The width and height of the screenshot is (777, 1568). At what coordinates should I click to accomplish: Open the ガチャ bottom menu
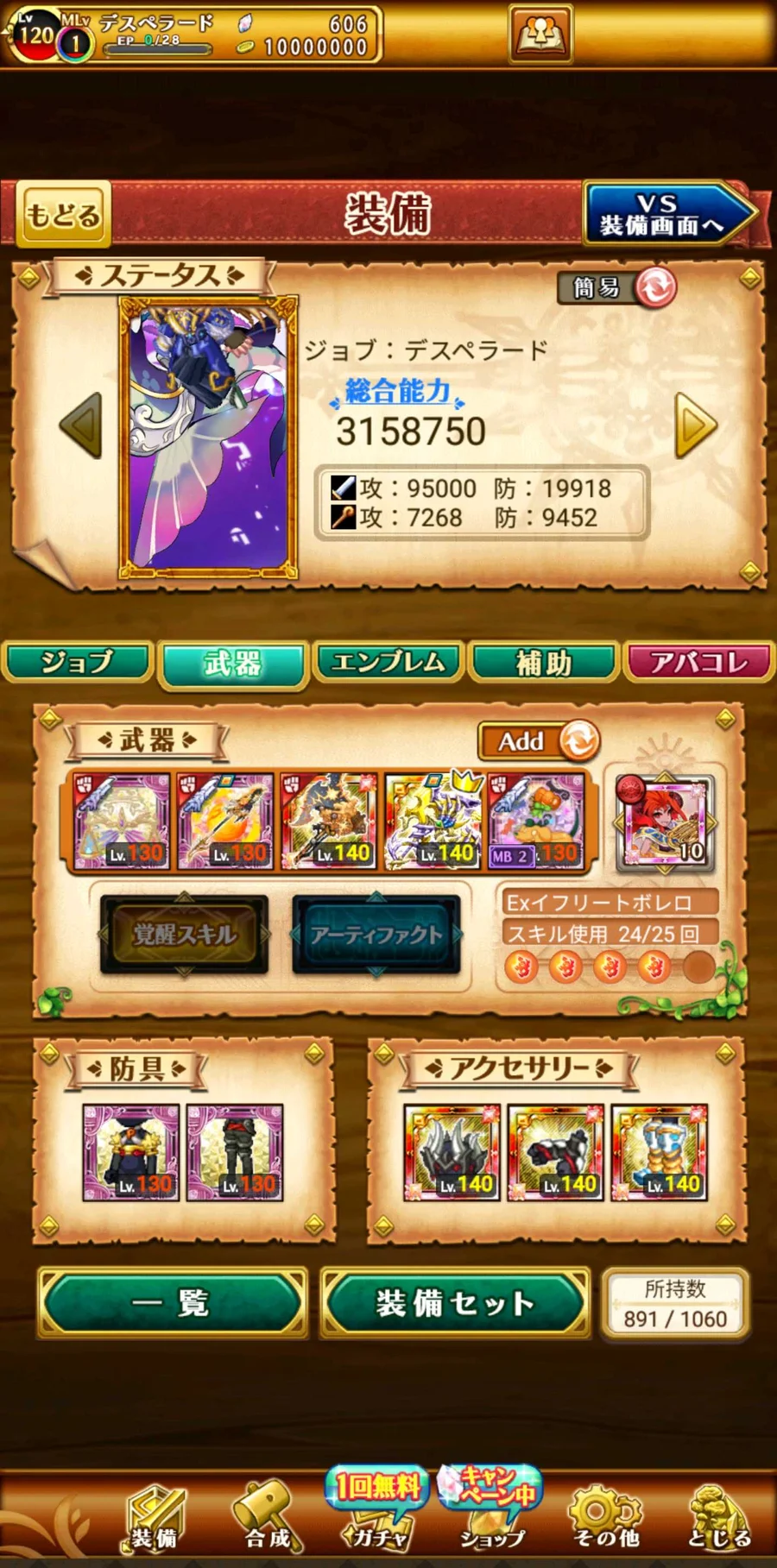[x=378, y=1519]
